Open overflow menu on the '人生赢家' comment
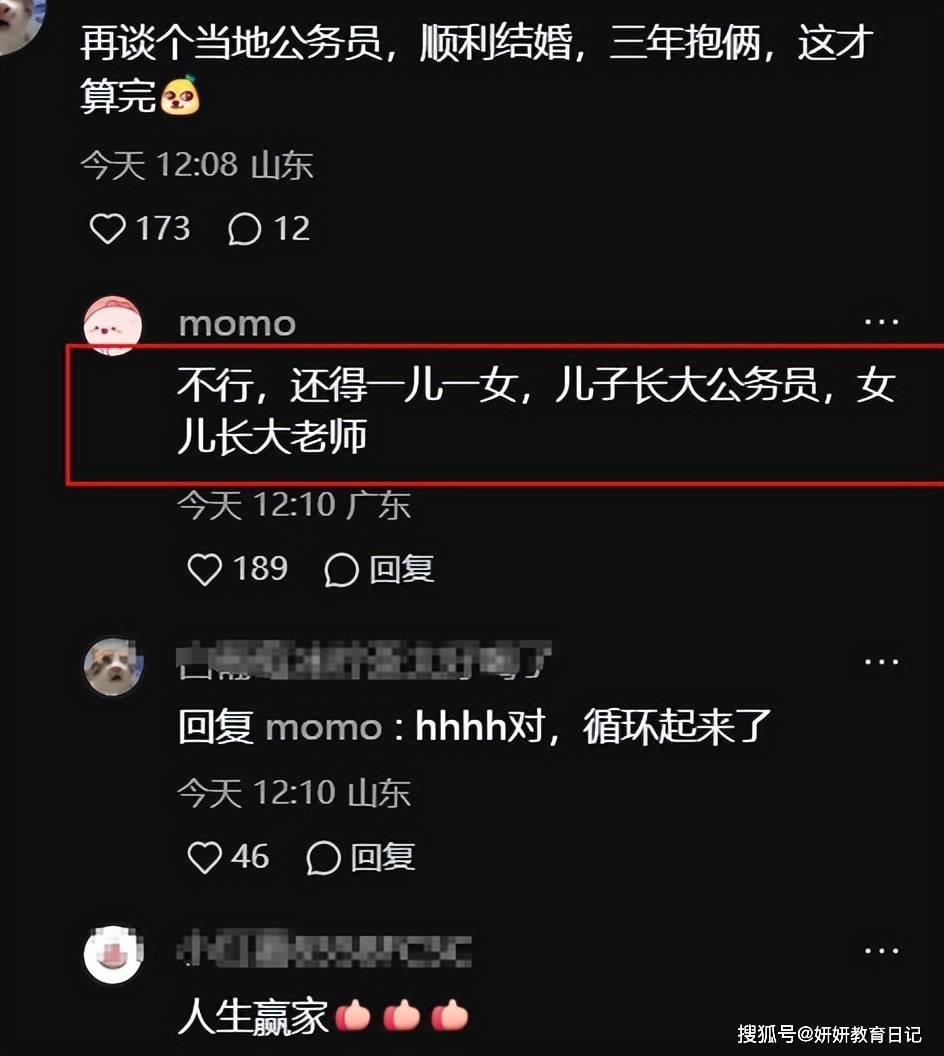The width and height of the screenshot is (944, 1056). (881, 950)
